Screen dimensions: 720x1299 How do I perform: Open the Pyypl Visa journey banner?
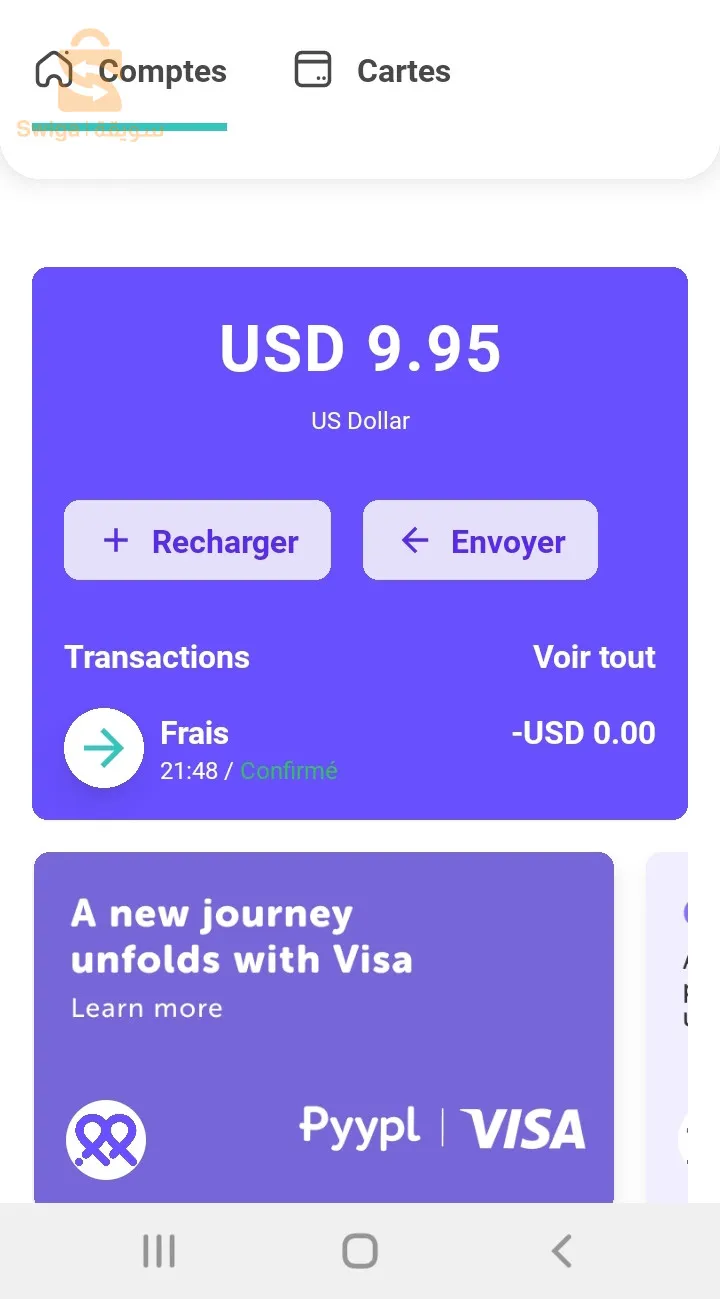323,1028
